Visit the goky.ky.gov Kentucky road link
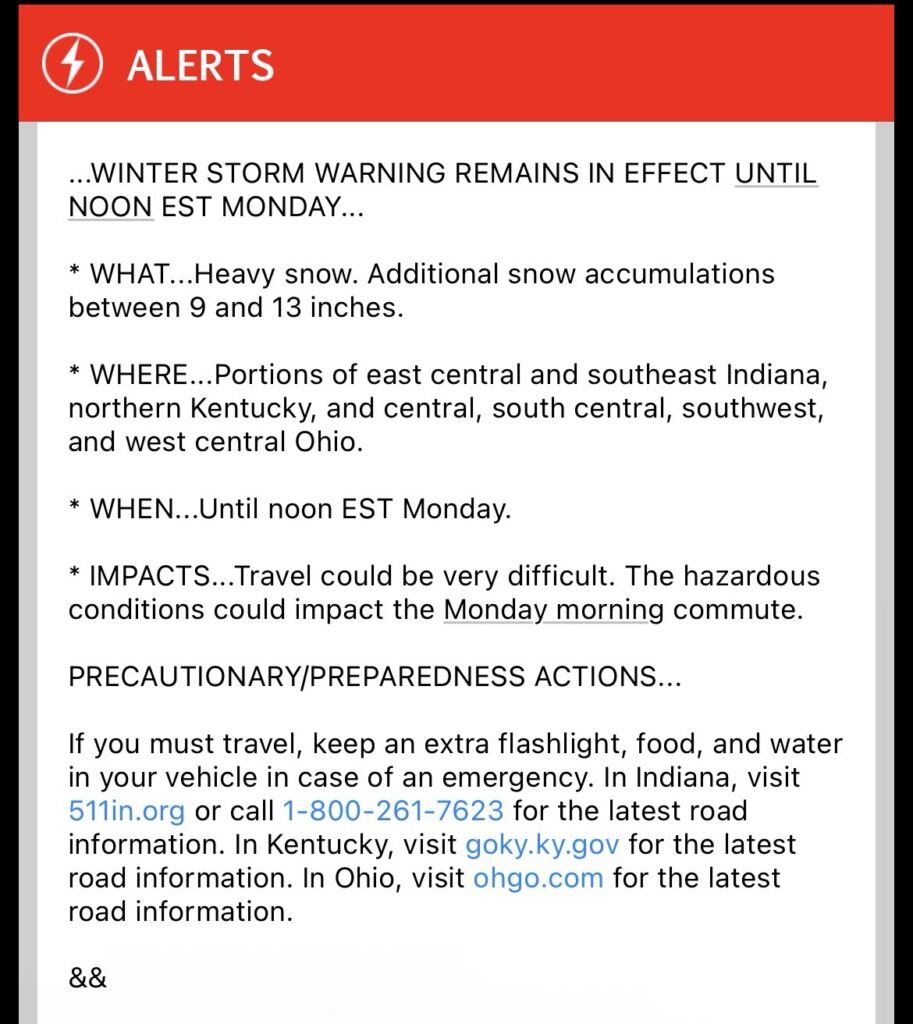This screenshot has width=913, height=1024. [x=542, y=844]
